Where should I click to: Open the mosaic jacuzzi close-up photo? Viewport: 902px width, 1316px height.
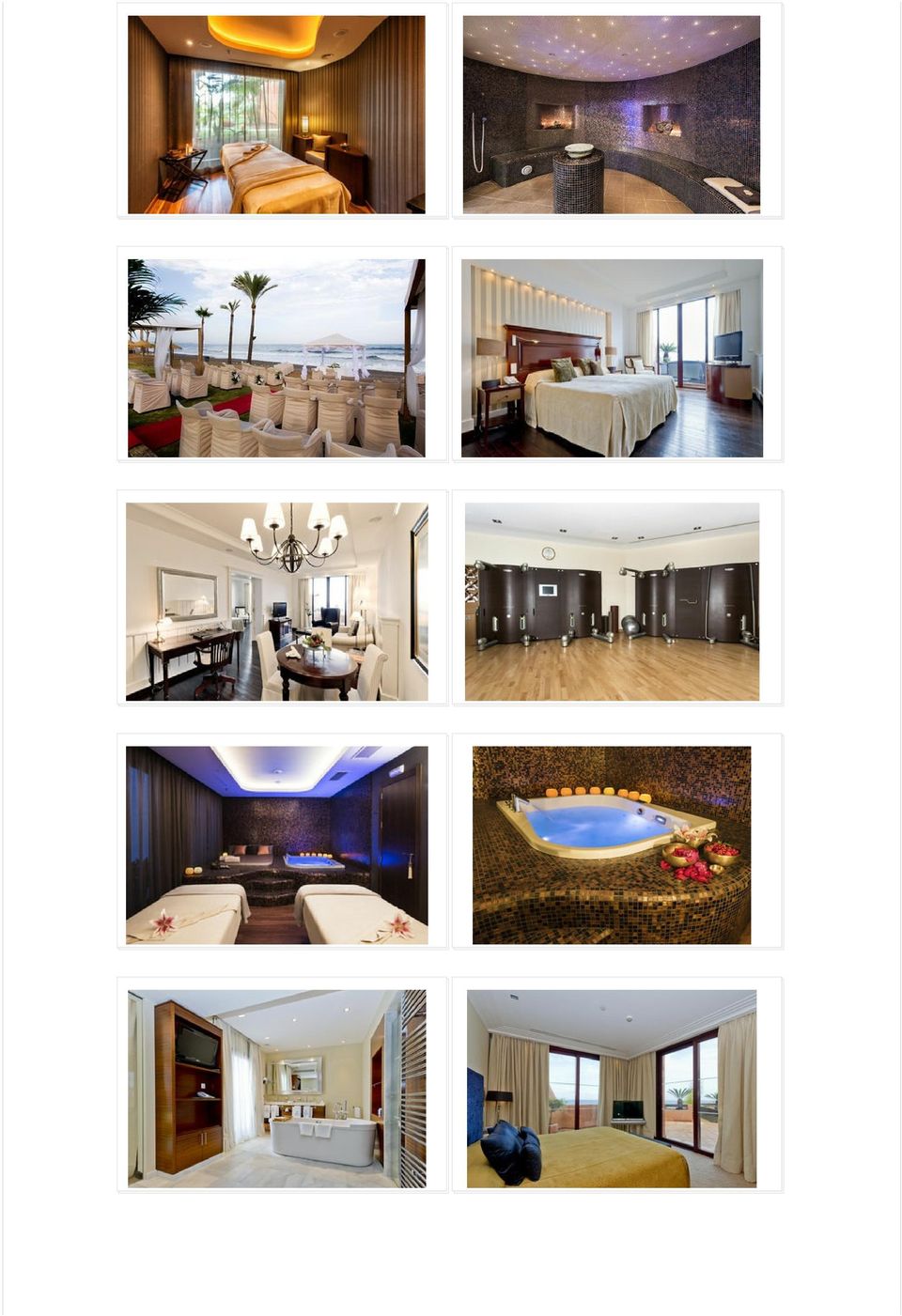pos(611,844)
